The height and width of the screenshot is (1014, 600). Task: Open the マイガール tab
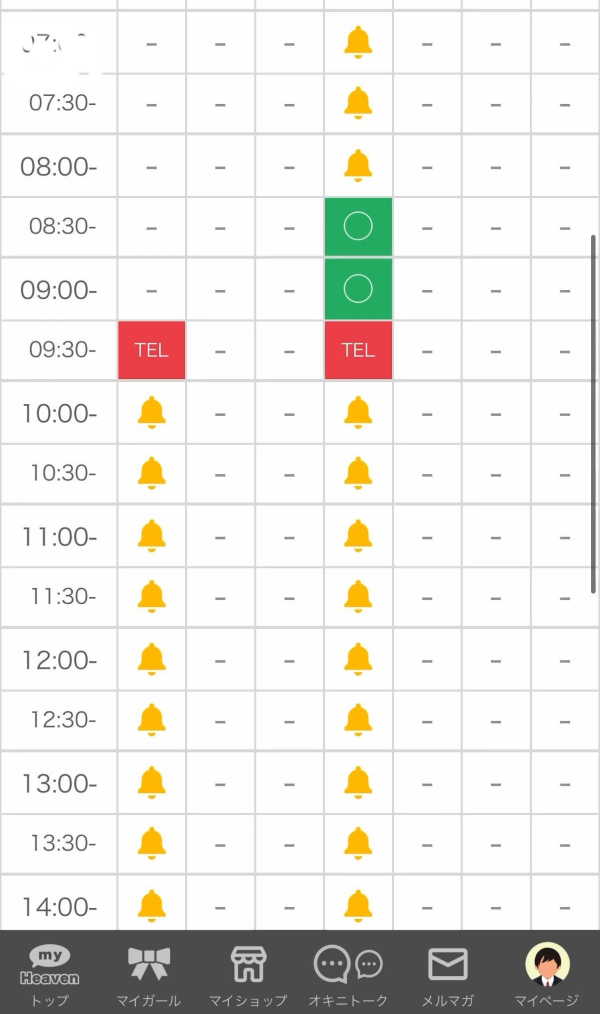click(149, 974)
